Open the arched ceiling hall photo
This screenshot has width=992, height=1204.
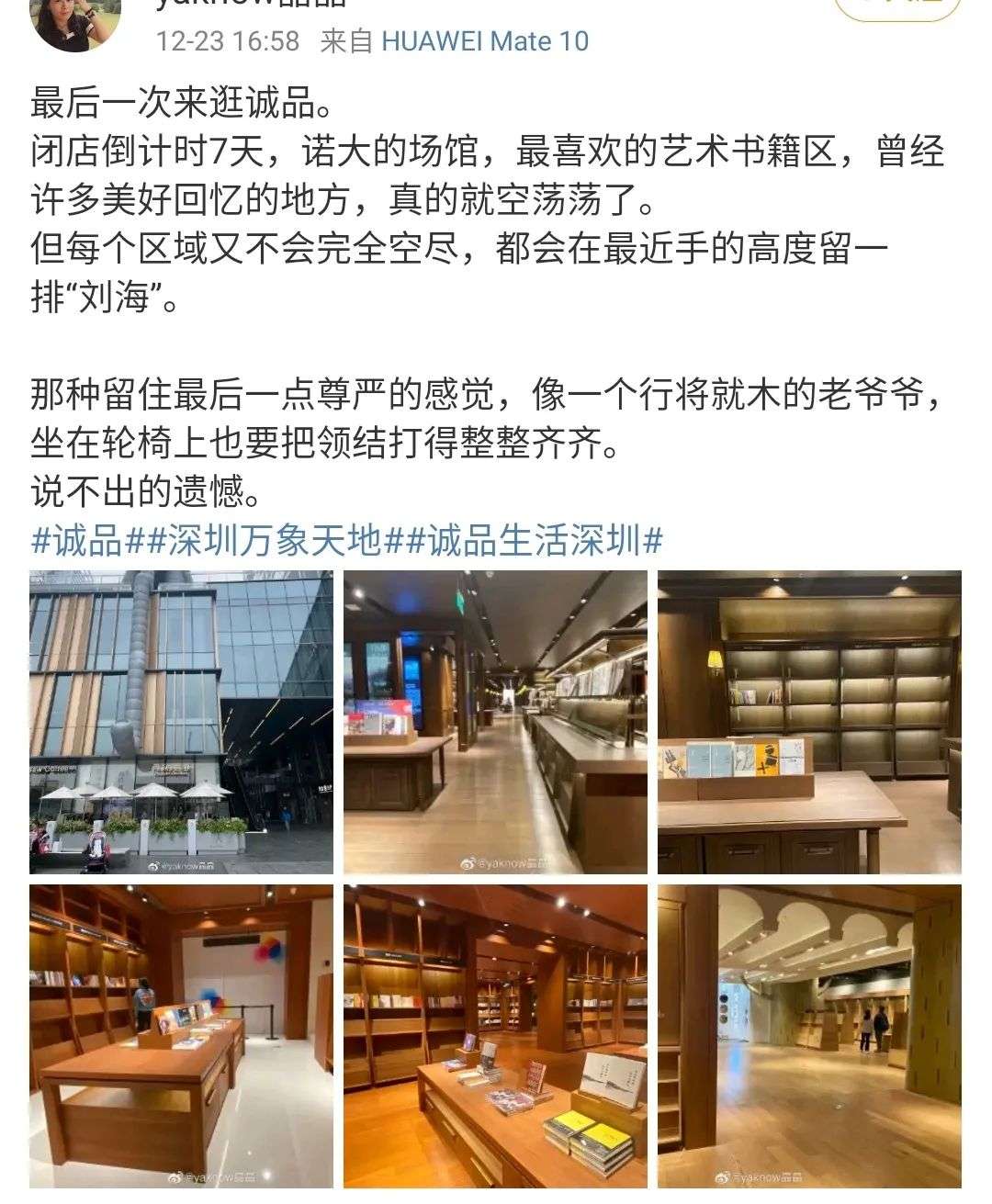tap(809, 1036)
